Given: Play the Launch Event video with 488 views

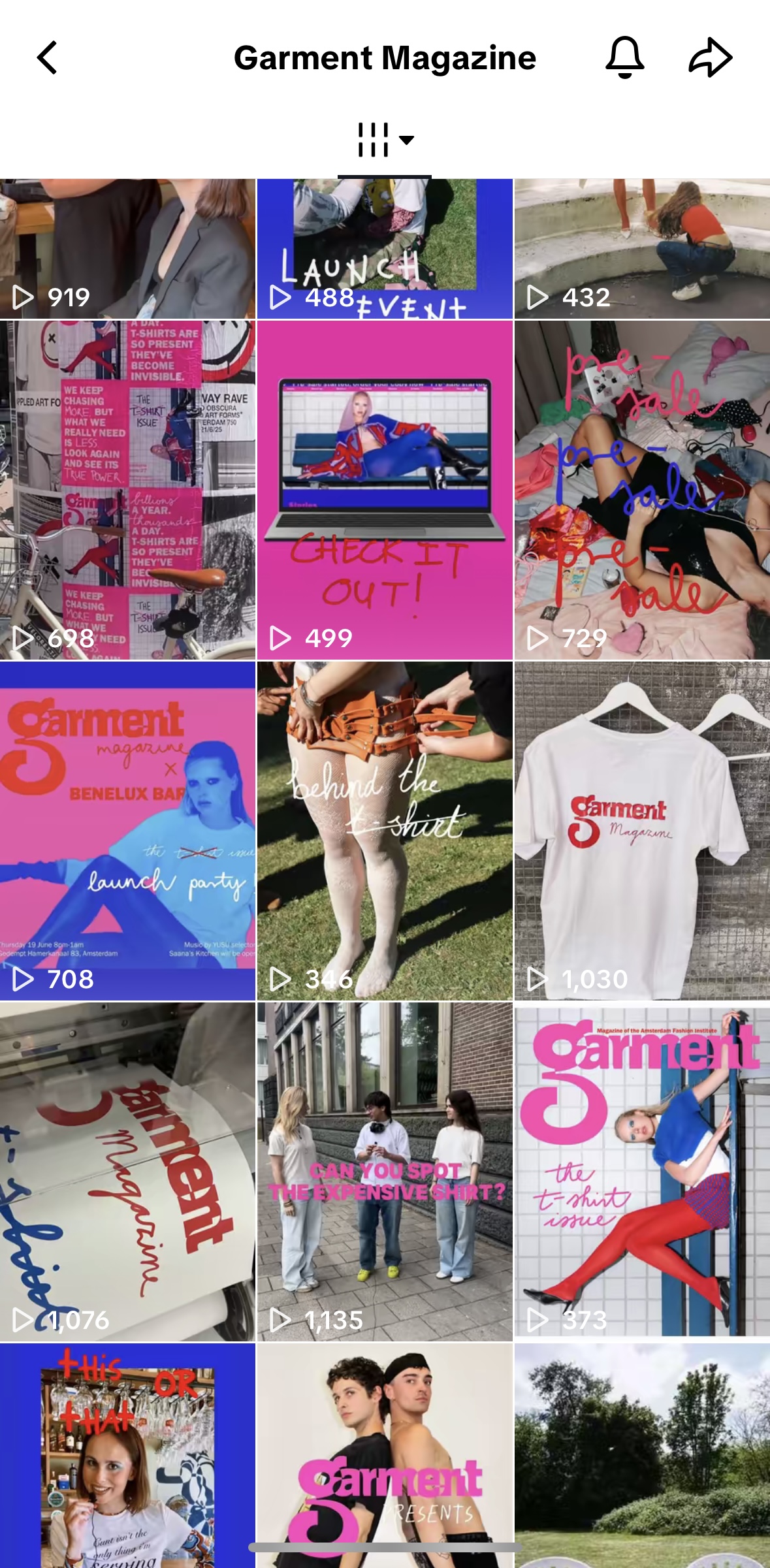Looking at the screenshot, I should (385, 249).
